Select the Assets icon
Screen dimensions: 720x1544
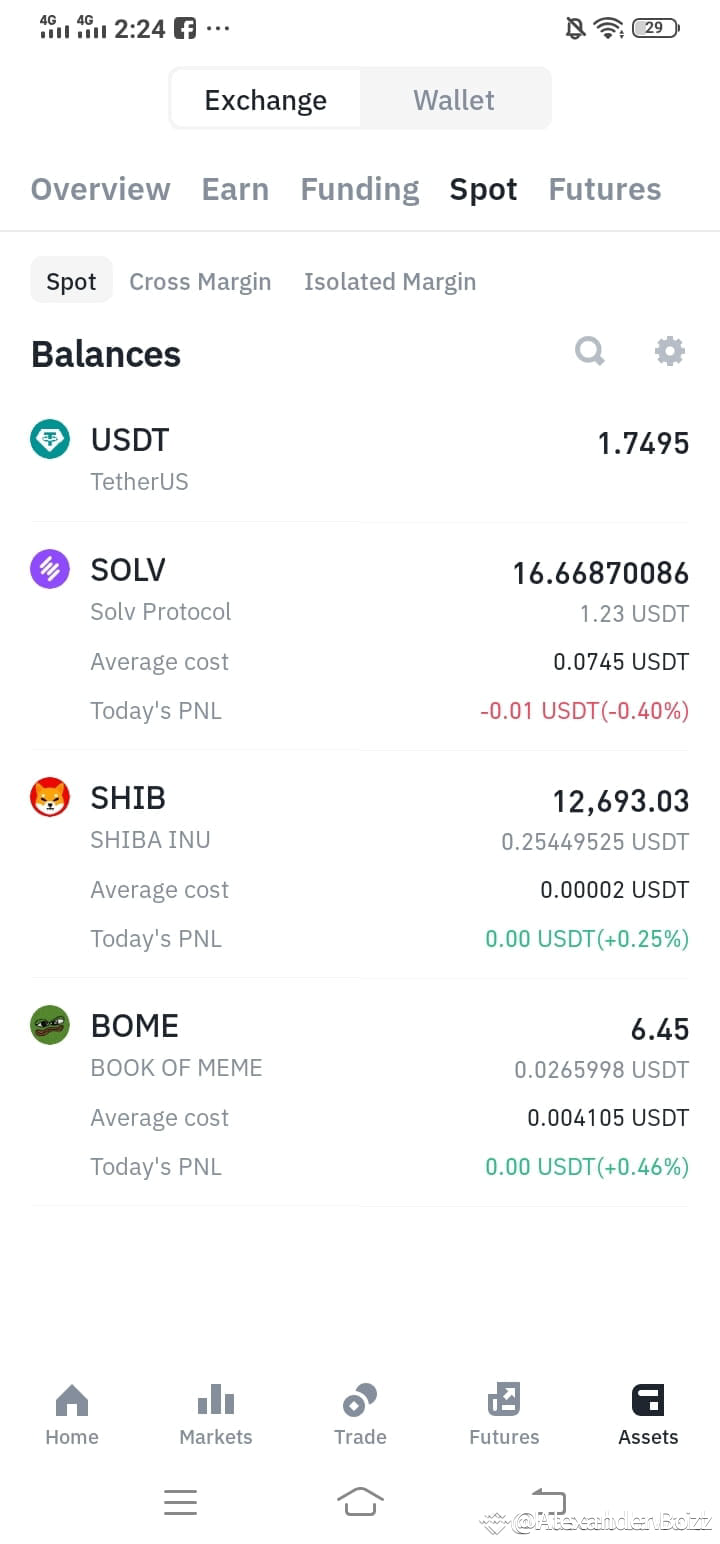(x=648, y=1409)
